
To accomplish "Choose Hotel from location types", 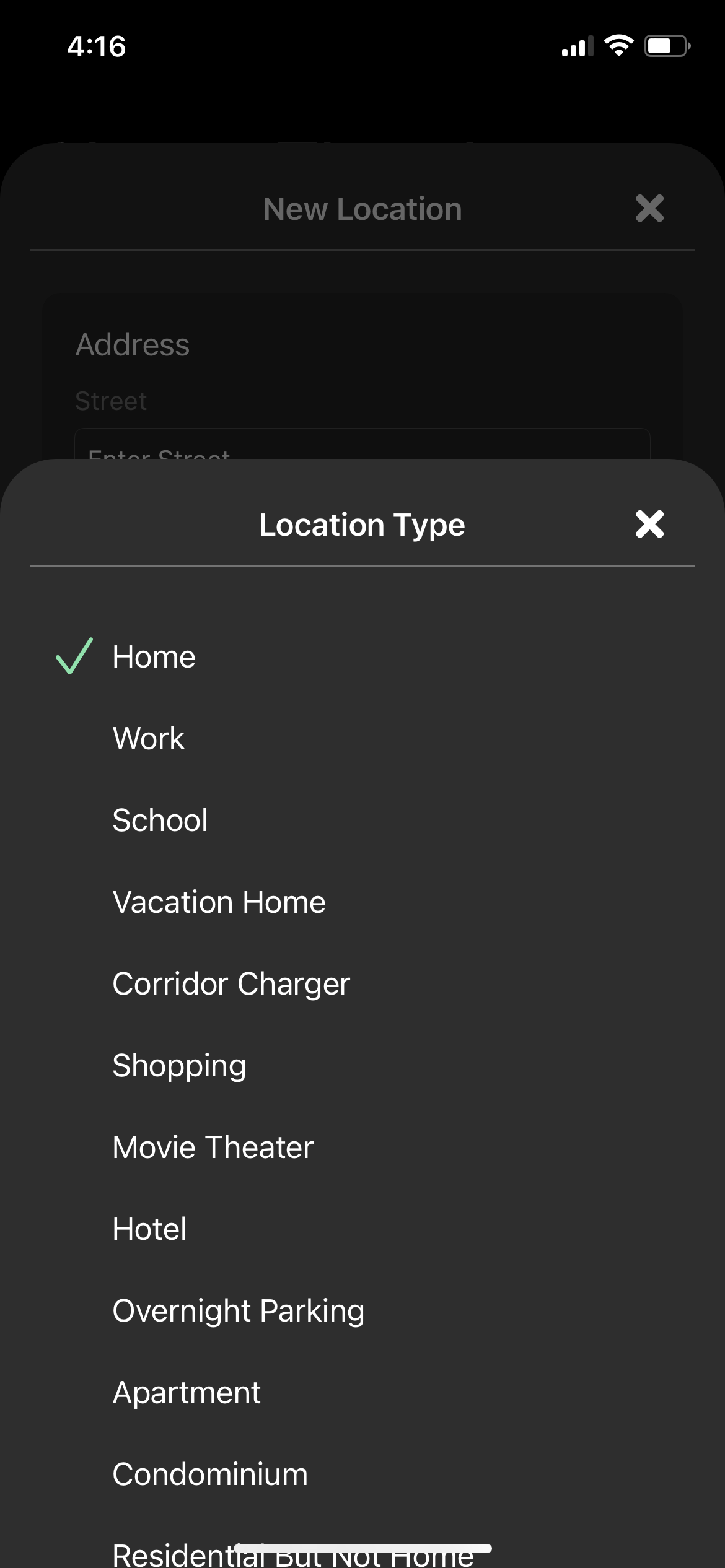I will pyautogui.click(x=149, y=1229).
